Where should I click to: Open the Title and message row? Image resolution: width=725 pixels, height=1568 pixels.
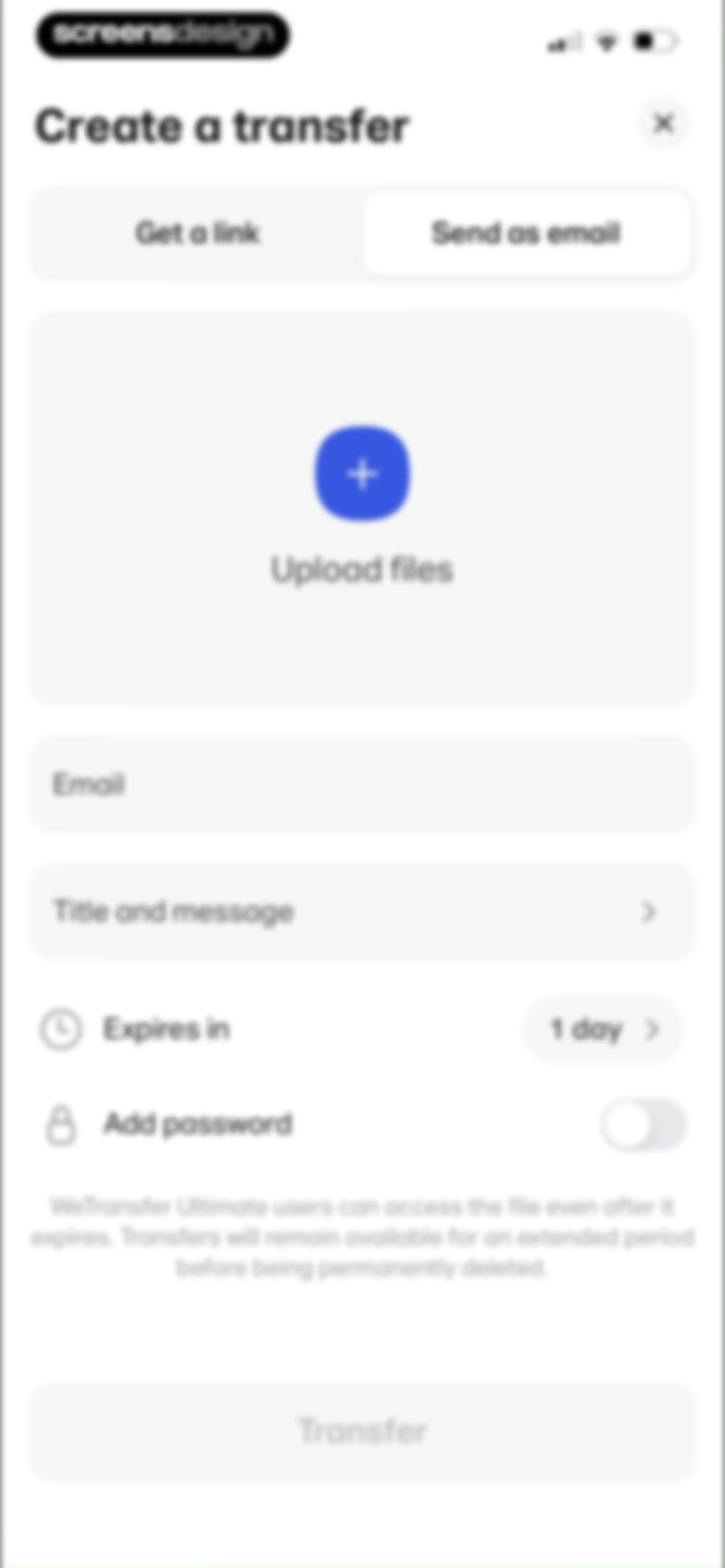pyautogui.click(x=362, y=911)
